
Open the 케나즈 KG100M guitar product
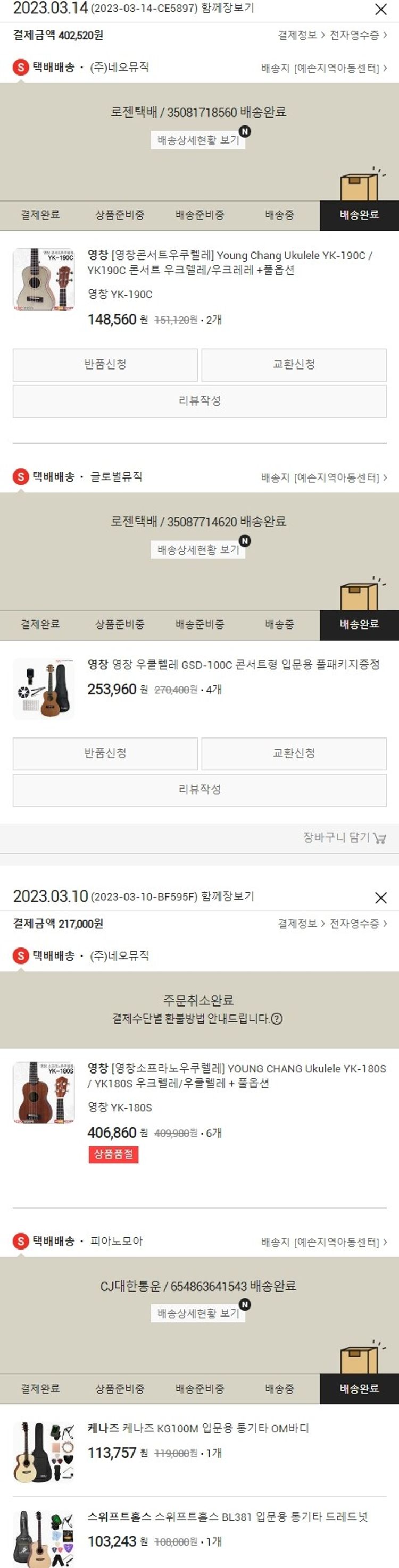coord(198,1428)
